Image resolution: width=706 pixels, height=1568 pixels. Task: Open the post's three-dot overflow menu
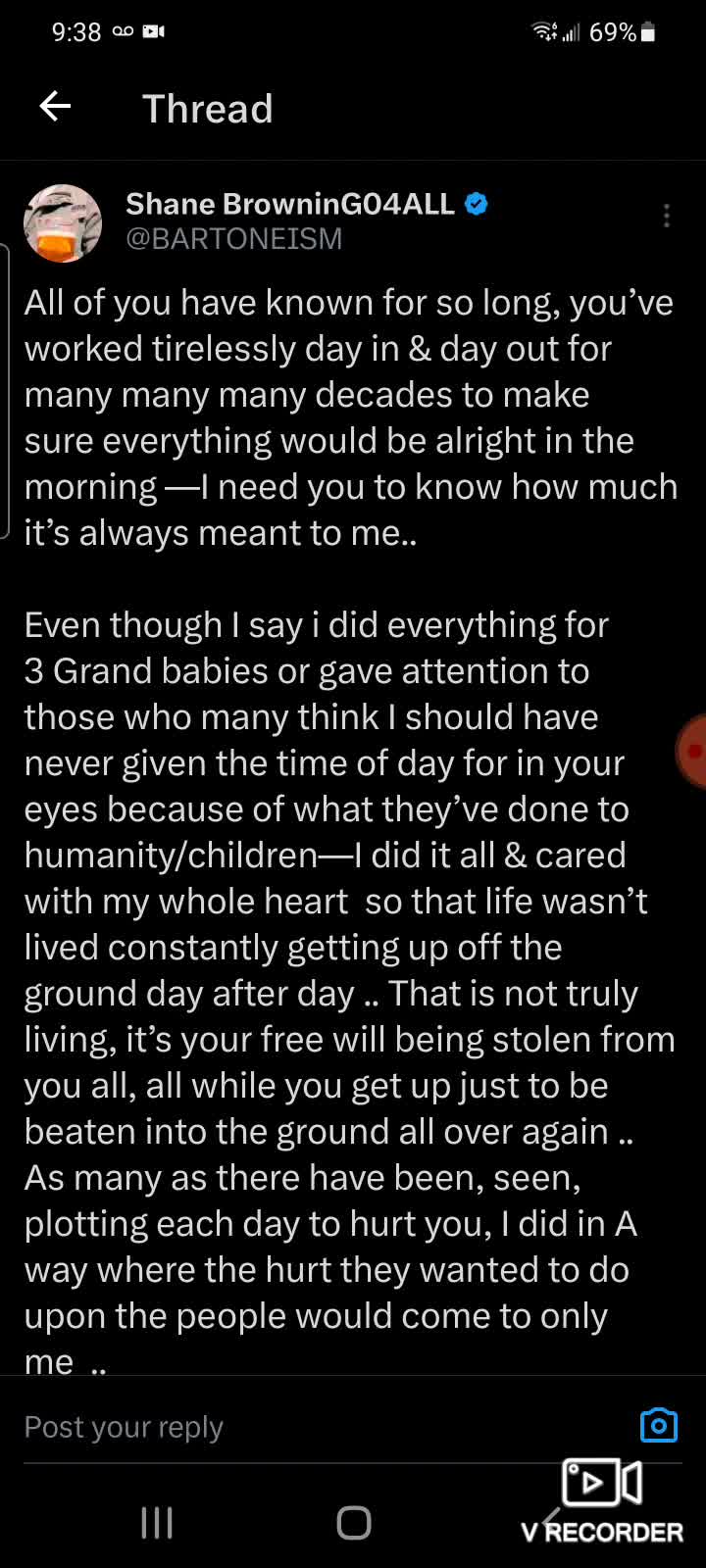(667, 216)
